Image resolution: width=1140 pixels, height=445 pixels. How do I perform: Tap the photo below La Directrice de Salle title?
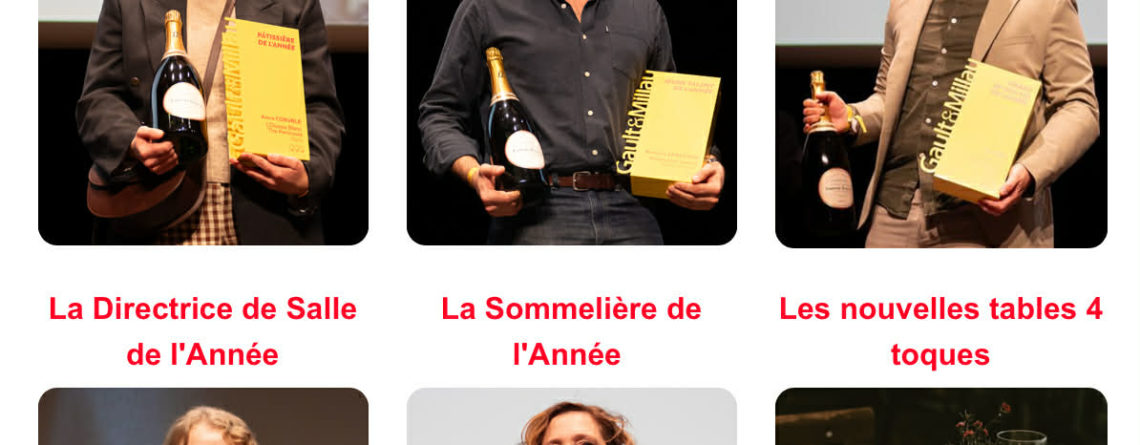tap(203, 418)
